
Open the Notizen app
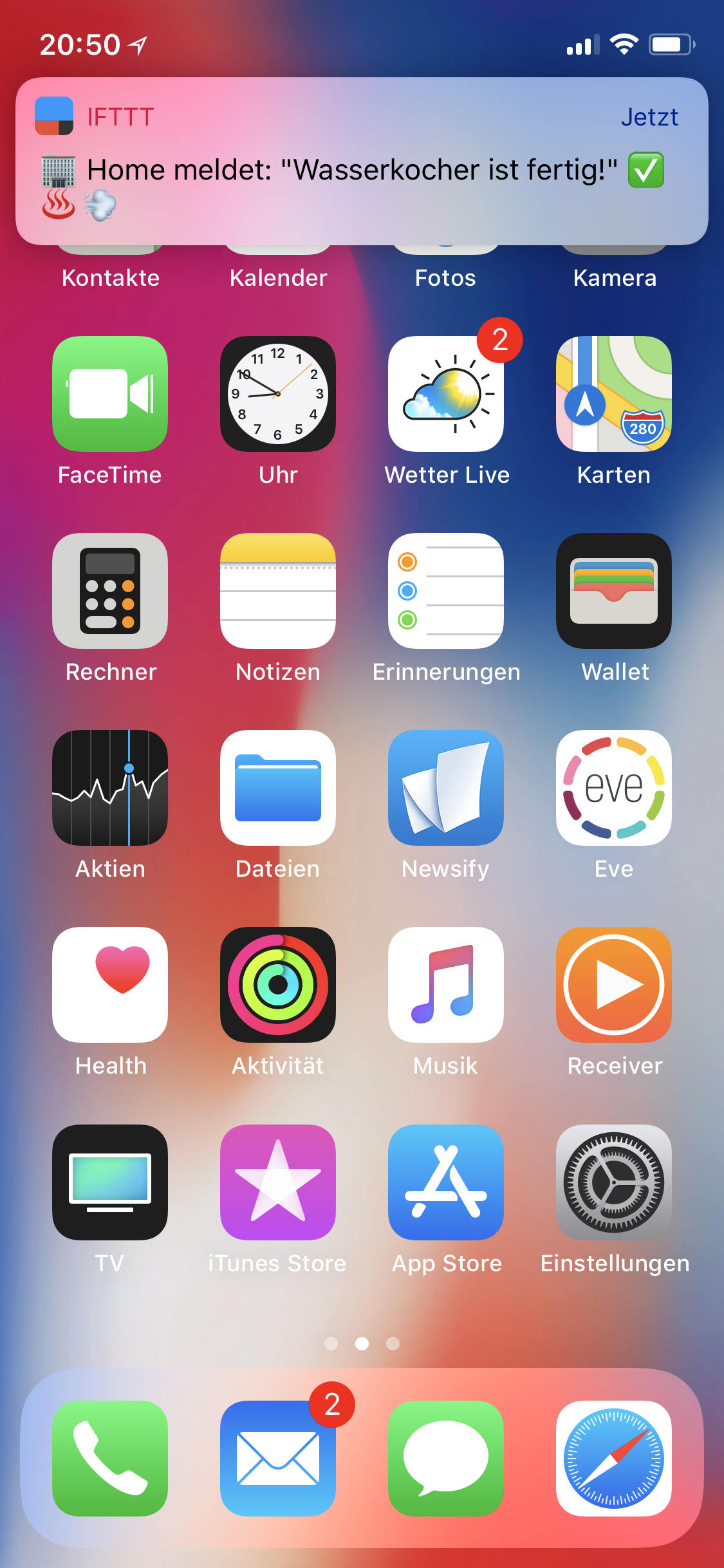pos(278,591)
